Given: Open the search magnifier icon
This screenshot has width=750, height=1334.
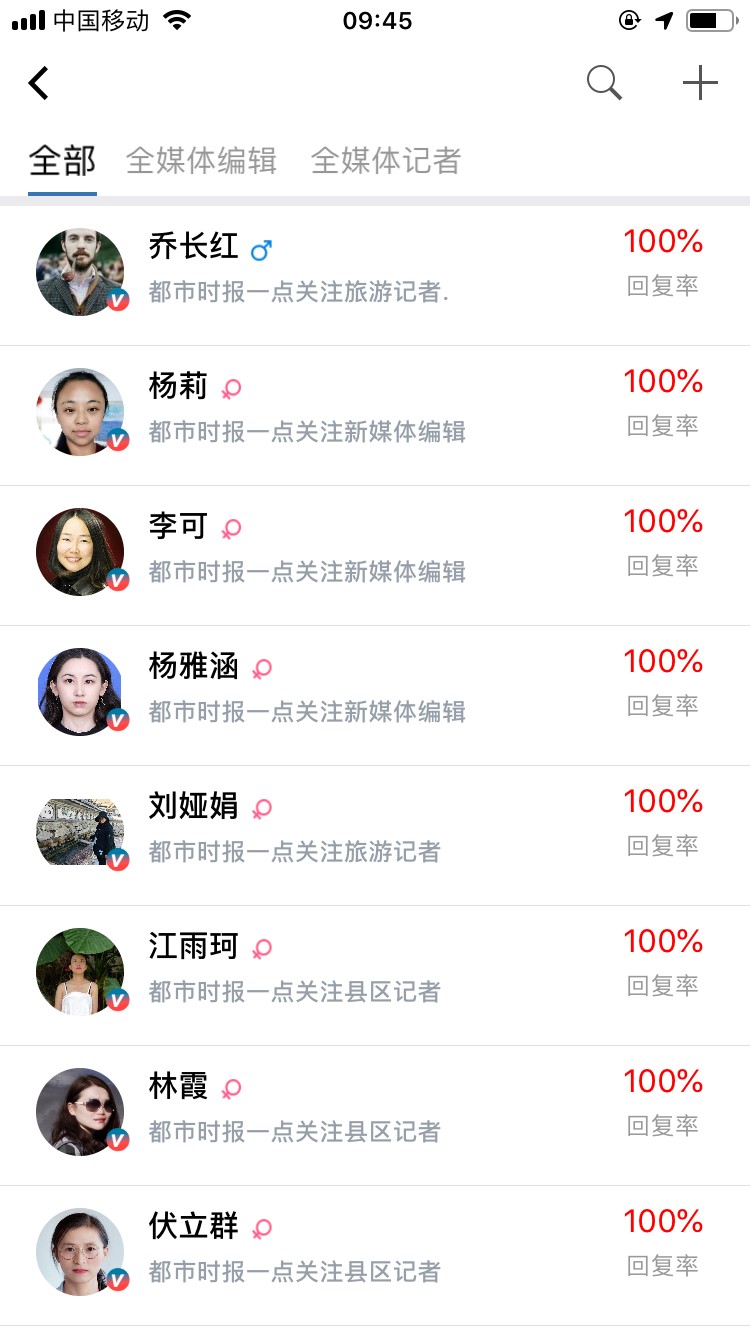Looking at the screenshot, I should pyautogui.click(x=604, y=83).
